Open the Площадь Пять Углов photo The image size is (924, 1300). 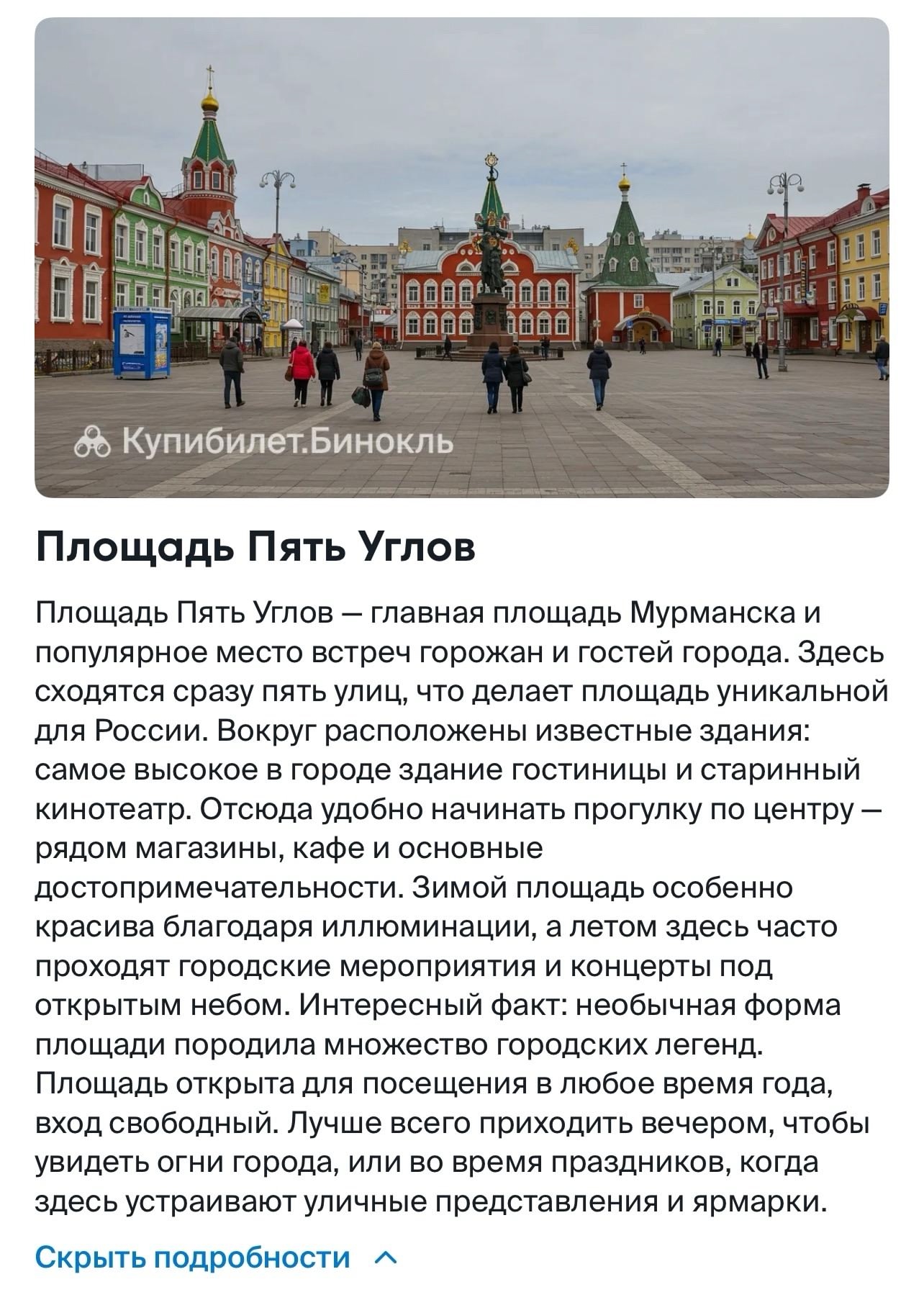click(x=461, y=257)
